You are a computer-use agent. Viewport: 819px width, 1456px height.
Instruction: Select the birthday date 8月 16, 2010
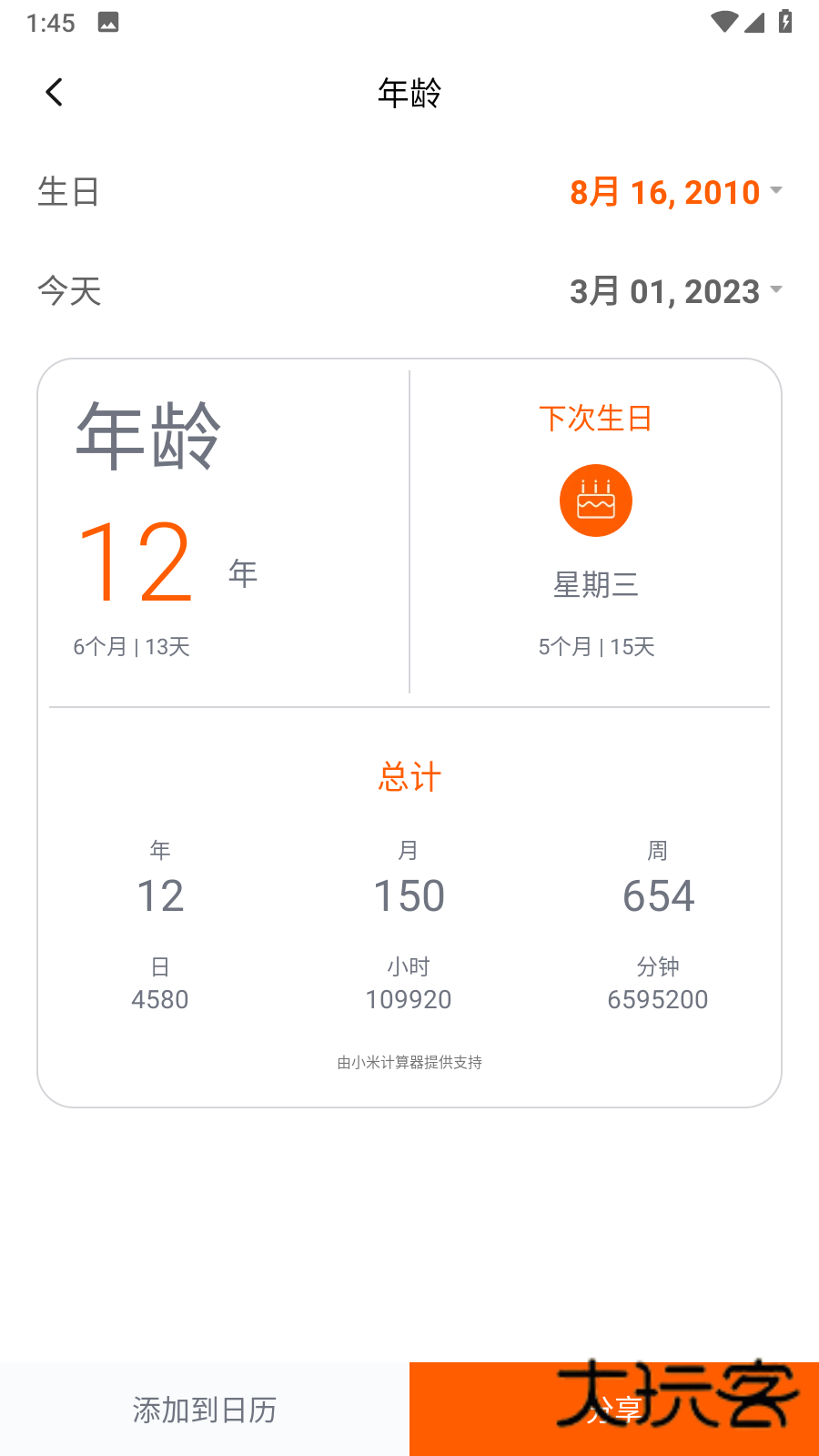663,191
